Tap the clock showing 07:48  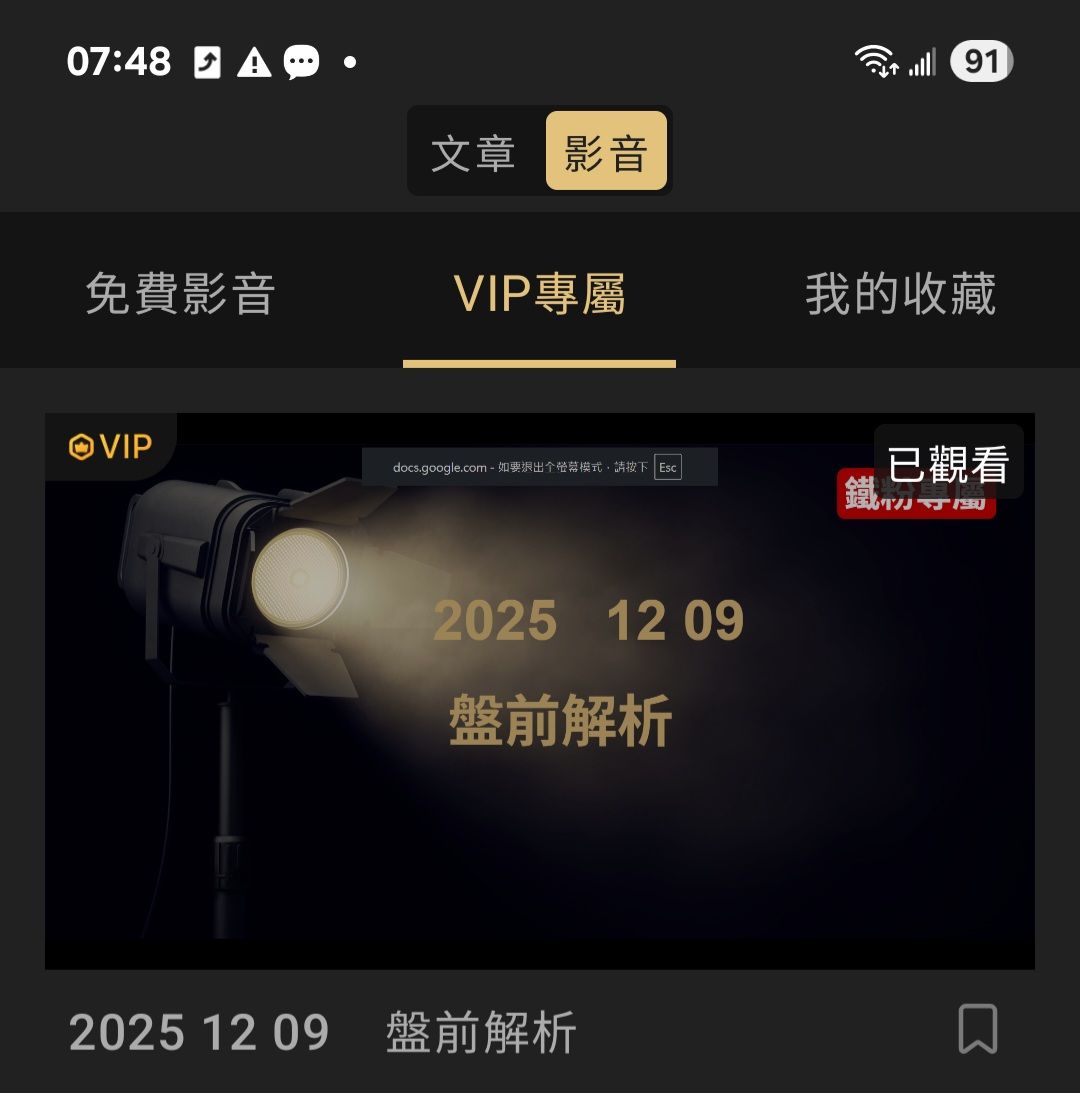119,62
